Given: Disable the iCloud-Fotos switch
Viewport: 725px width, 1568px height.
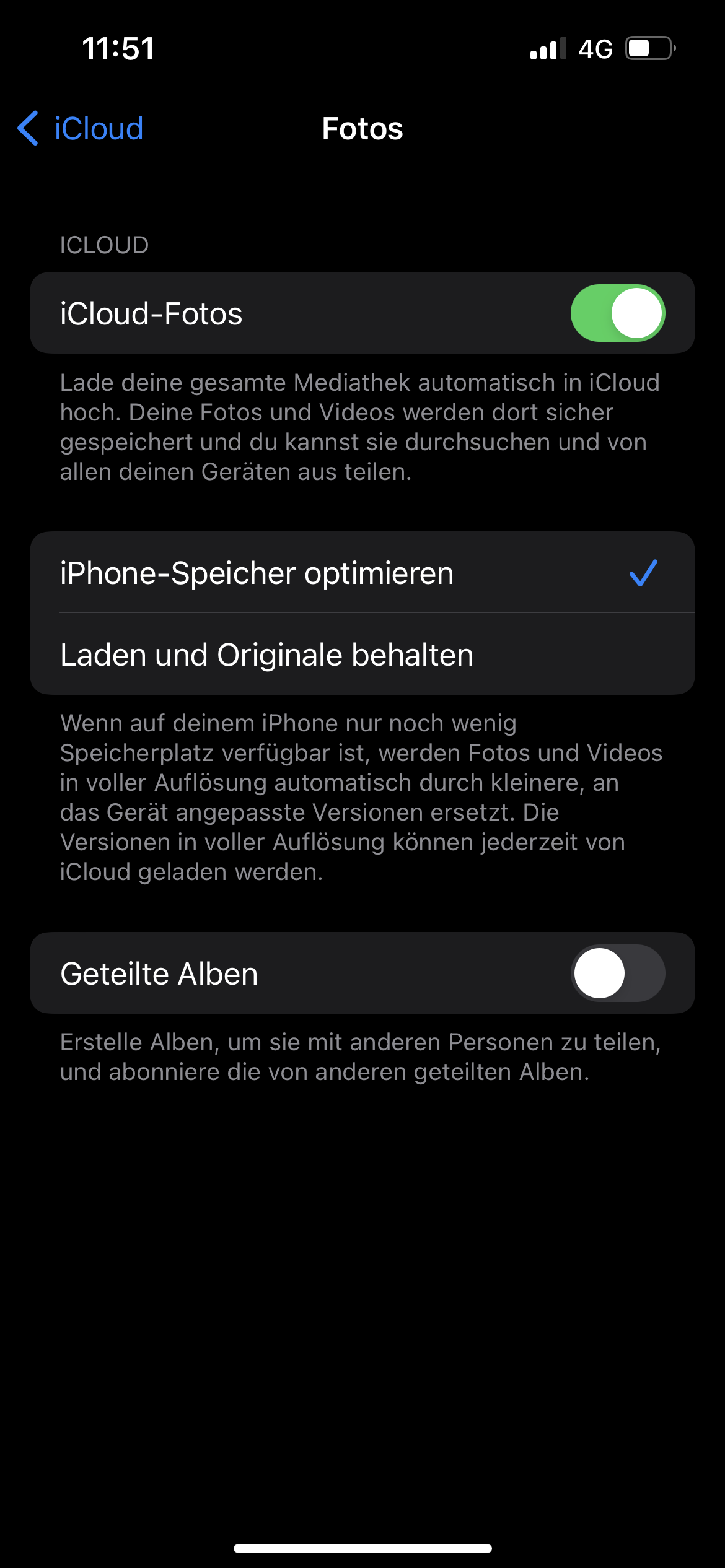Looking at the screenshot, I should click(618, 313).
